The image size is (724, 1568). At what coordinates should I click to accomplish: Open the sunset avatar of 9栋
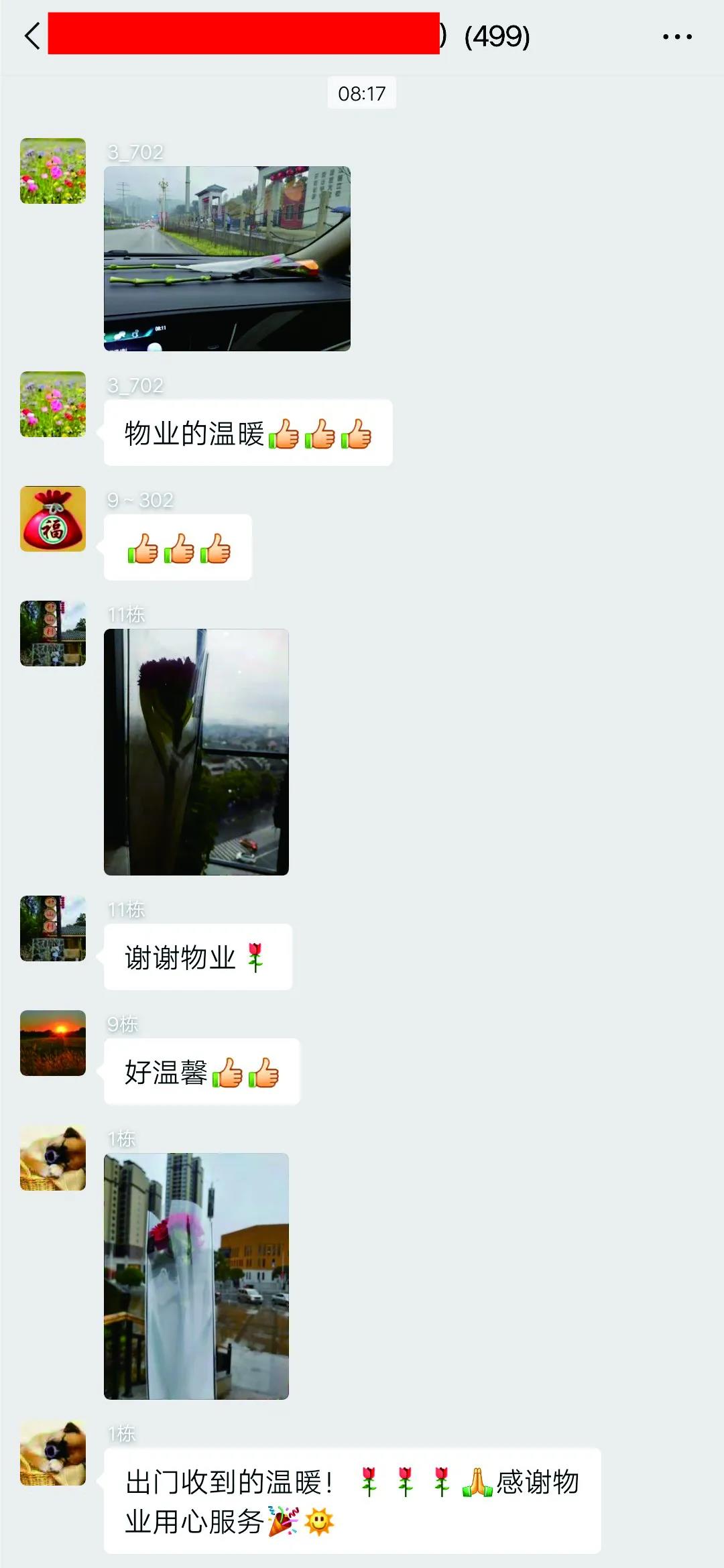pyautogui.click(x=53, y=1043)
